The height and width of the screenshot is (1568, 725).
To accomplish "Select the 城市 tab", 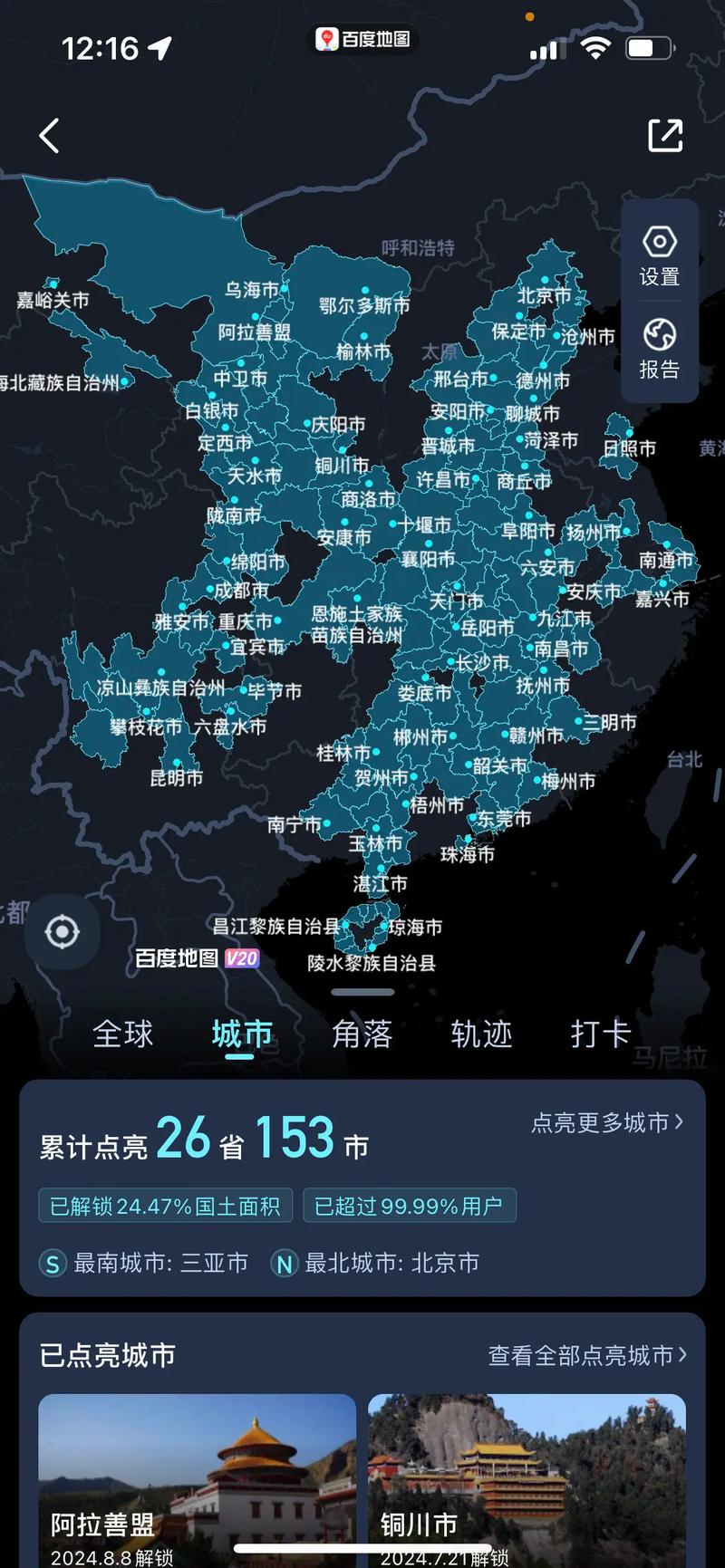I will (242, 1034).
